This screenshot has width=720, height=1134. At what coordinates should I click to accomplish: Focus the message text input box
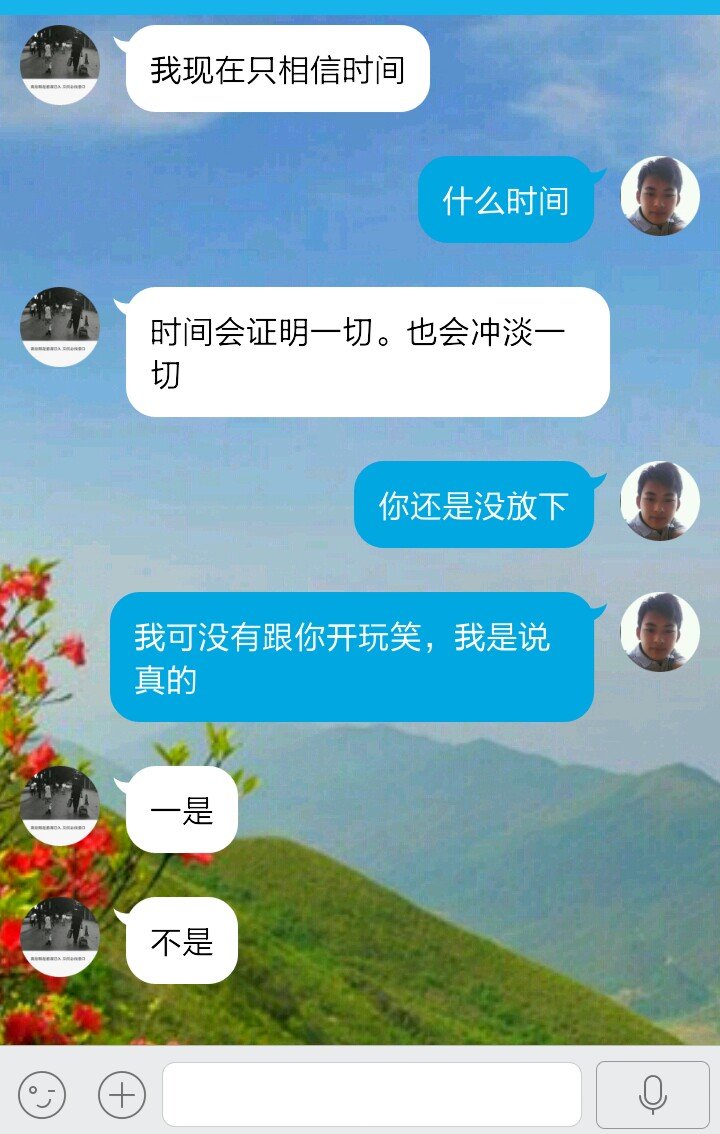(x=372, y=1095)
